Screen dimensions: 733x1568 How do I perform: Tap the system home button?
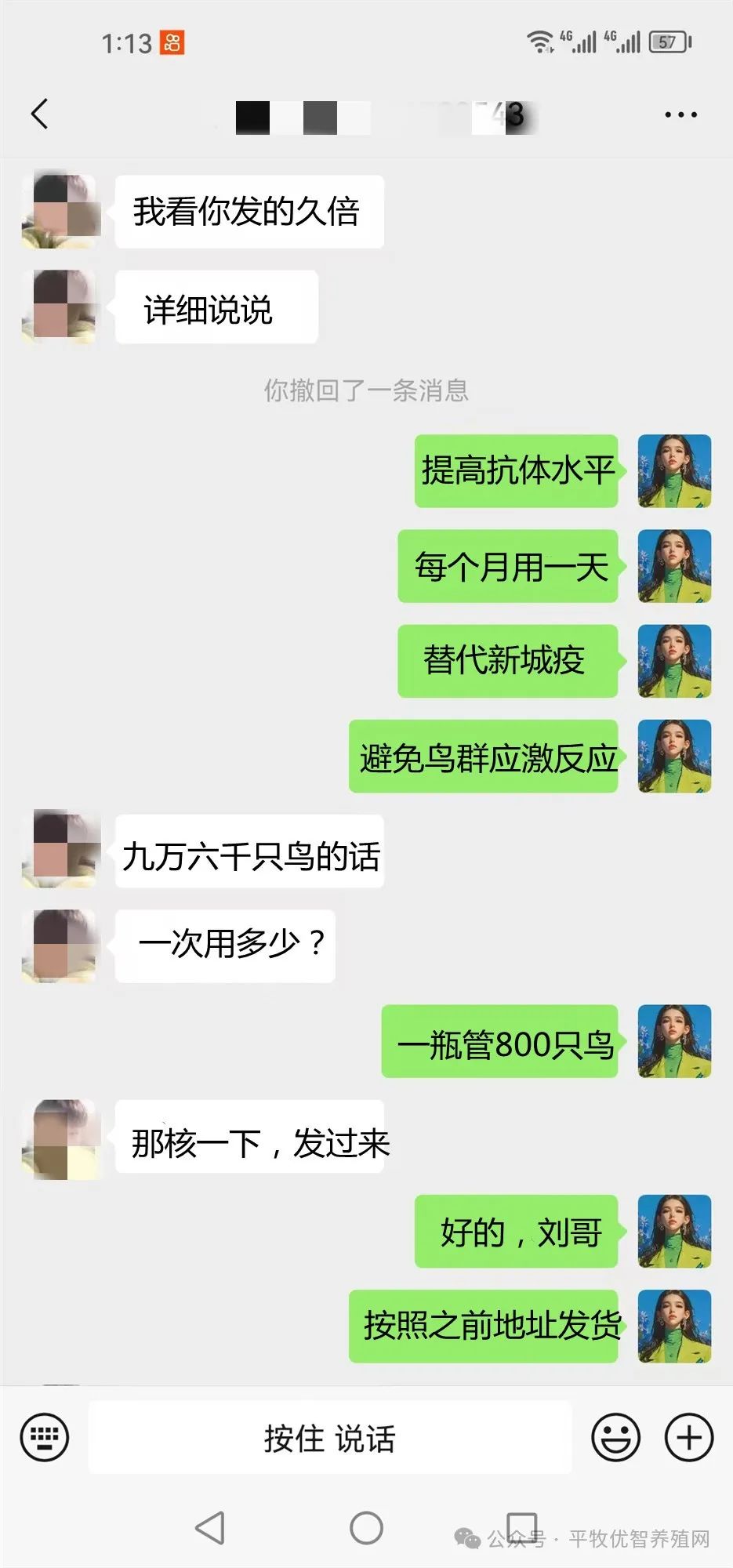click(366, 1527)
